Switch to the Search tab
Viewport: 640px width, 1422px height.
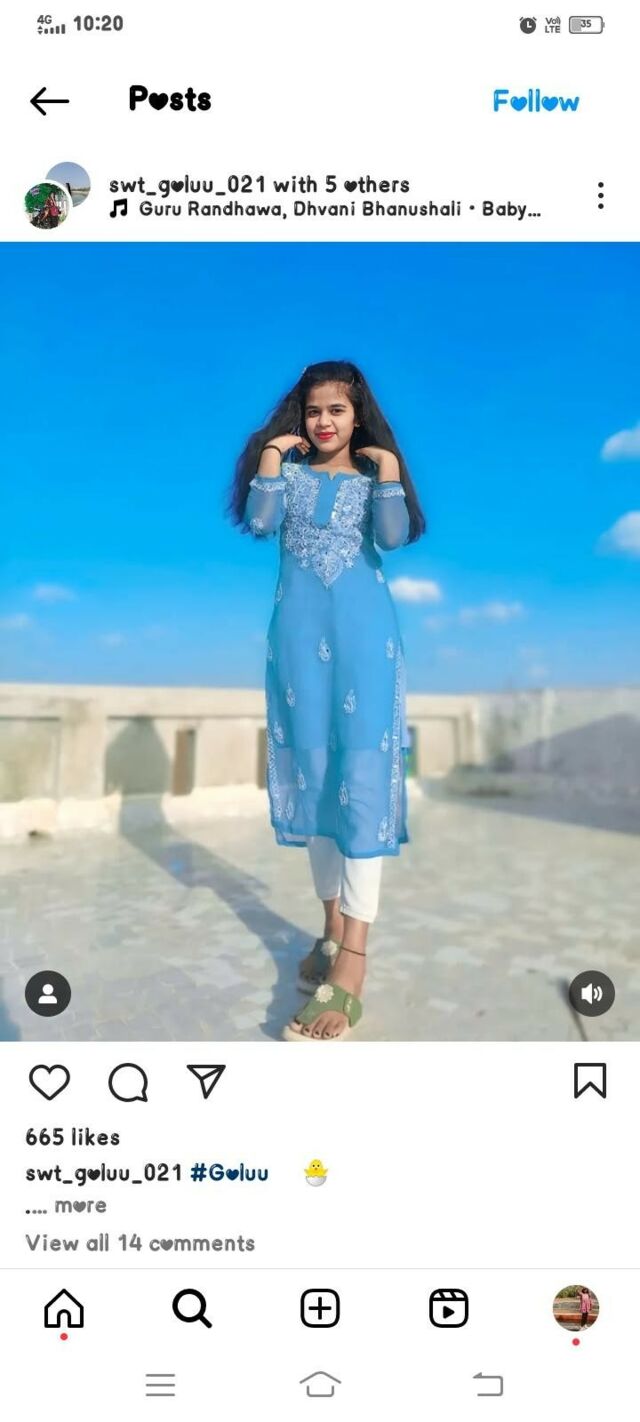tap(192, 1308)
